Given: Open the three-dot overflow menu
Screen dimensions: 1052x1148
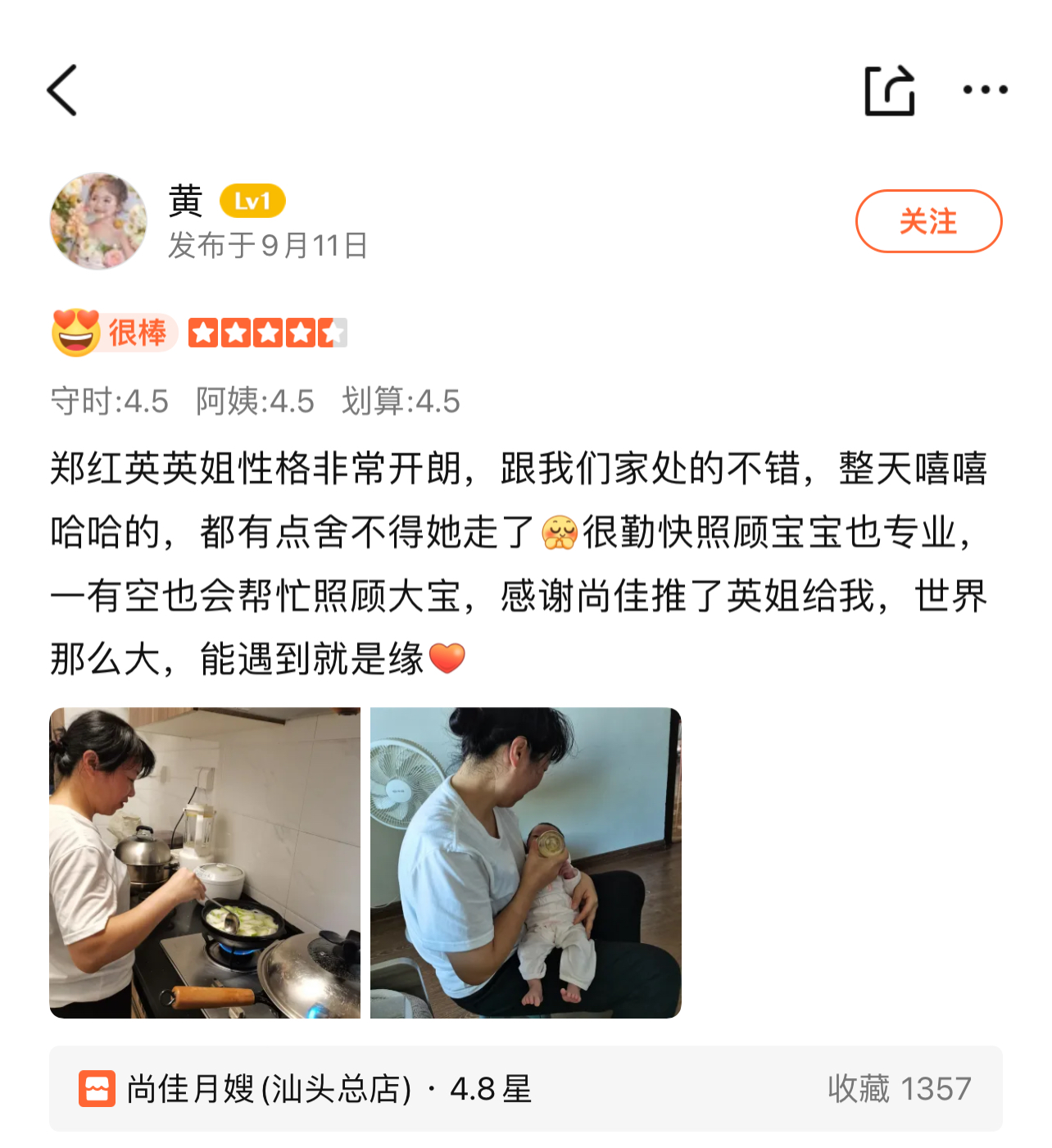Looking at the screenshot, I should click(985, 90).
